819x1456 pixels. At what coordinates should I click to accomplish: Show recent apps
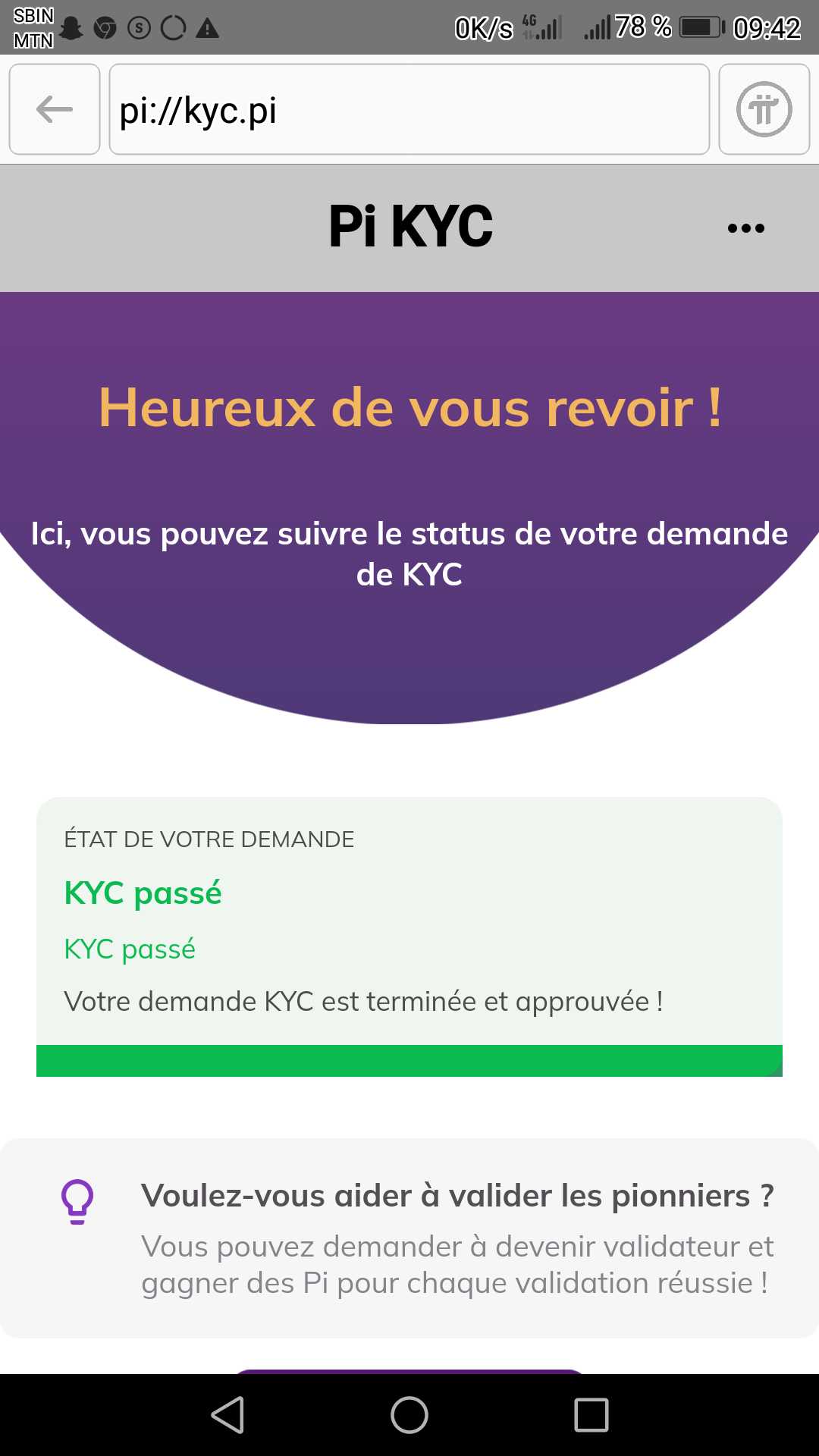point(591,1415)
